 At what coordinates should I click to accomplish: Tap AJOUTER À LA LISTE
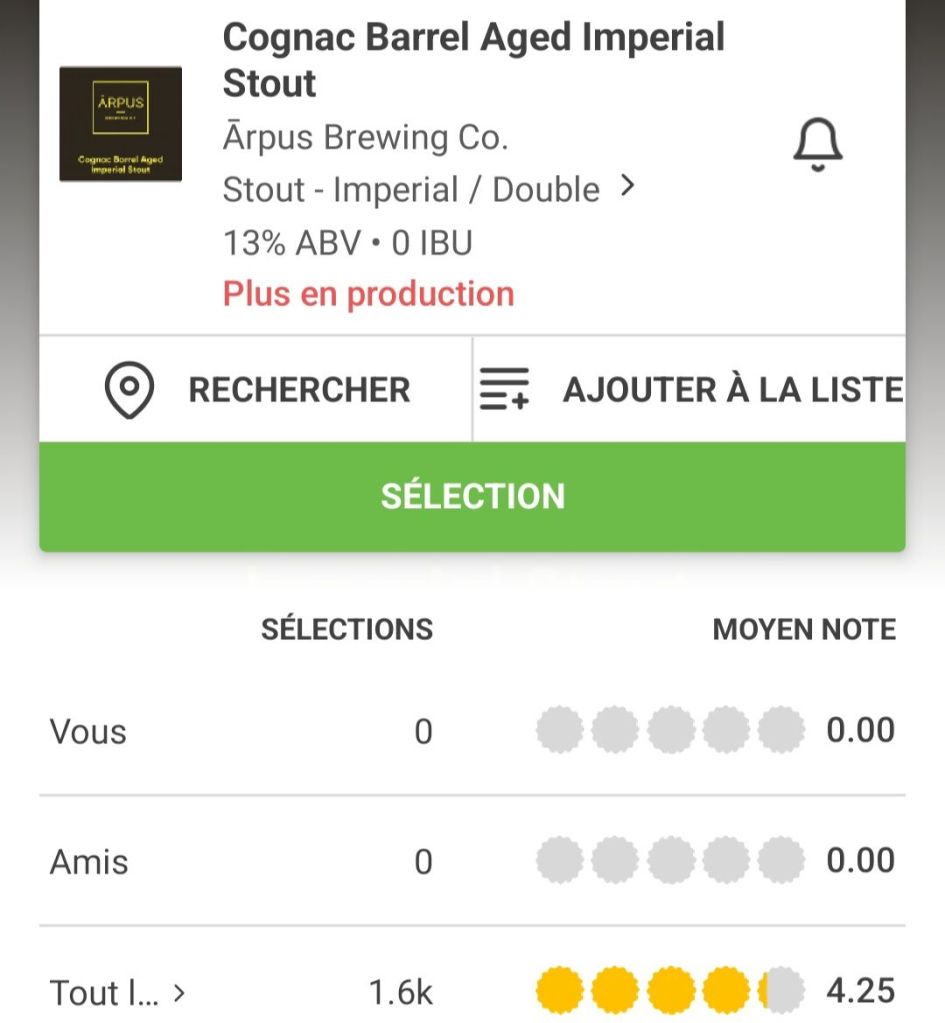(690, 389)
